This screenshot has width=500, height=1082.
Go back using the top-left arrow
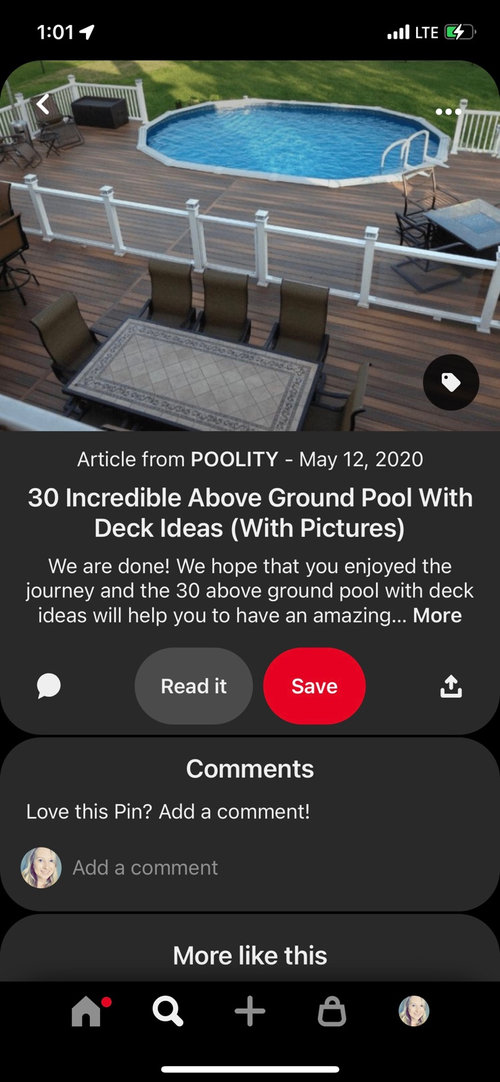(x=43, y=104)
